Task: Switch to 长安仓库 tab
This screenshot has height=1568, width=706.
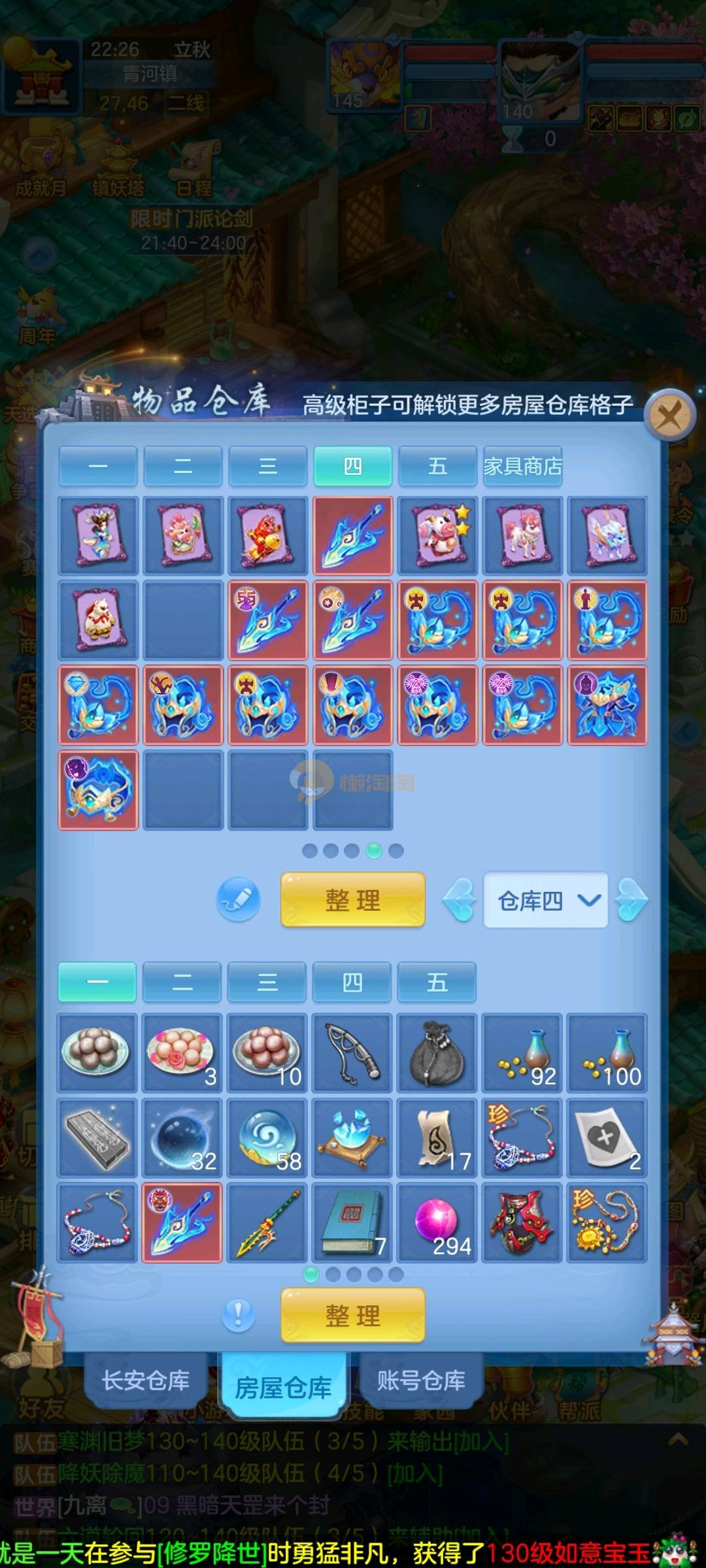Action: (x=145, y=1380)
